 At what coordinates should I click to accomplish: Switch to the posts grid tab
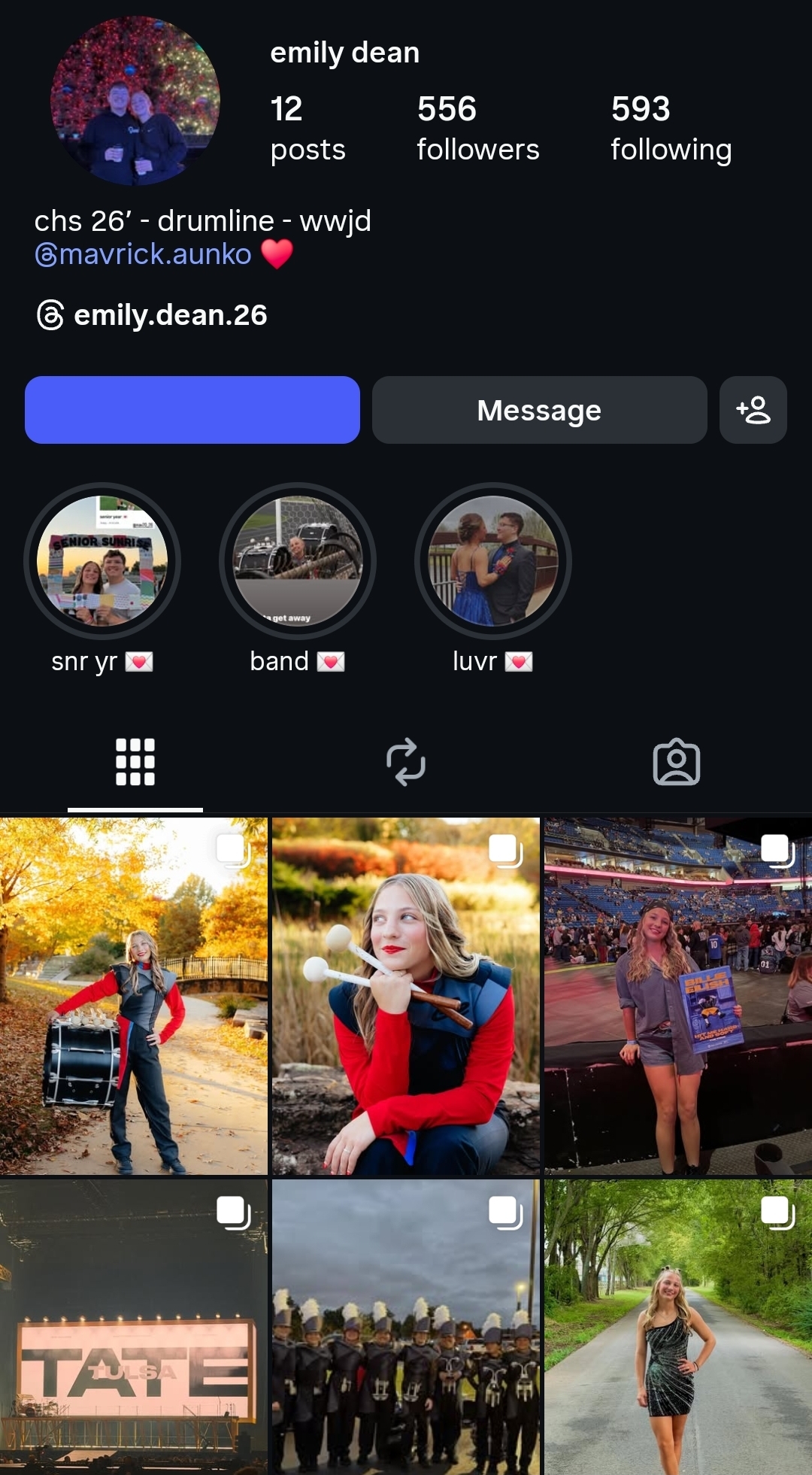point(135,762)
